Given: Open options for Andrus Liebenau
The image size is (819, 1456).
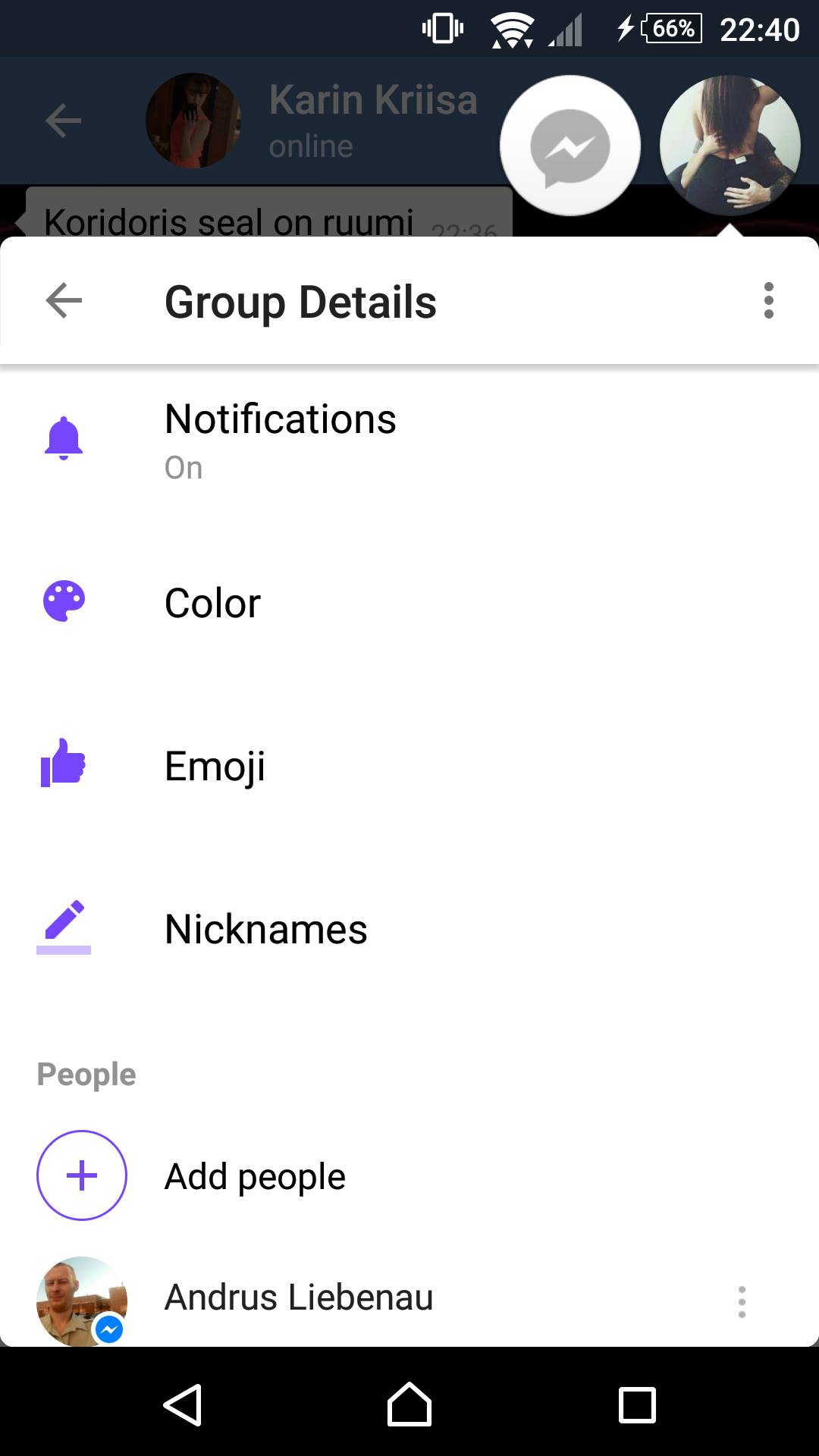Looking at the screenshot, I should (x=742, y=1301).
